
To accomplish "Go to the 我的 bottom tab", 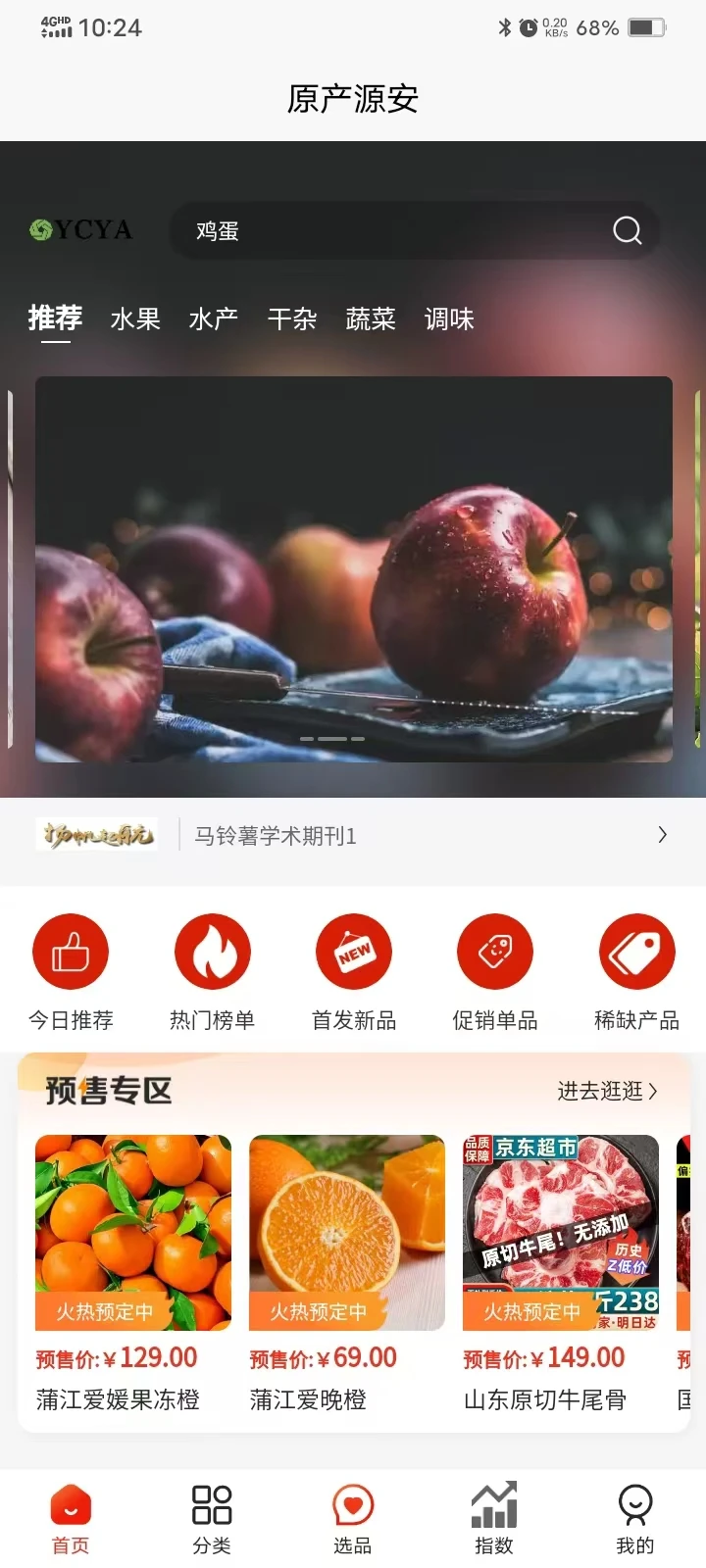I will click(x=634, y=1519).
